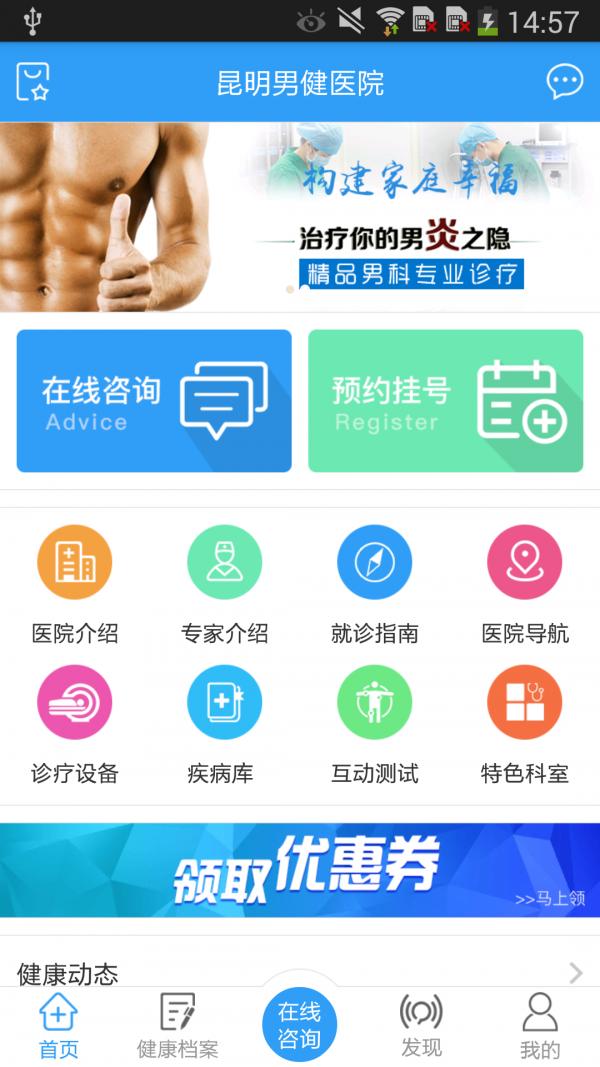Tap the round 在线咨询 button in bottom bar
This screenshot has height=1067, width=600.
tap(300, 1025)
